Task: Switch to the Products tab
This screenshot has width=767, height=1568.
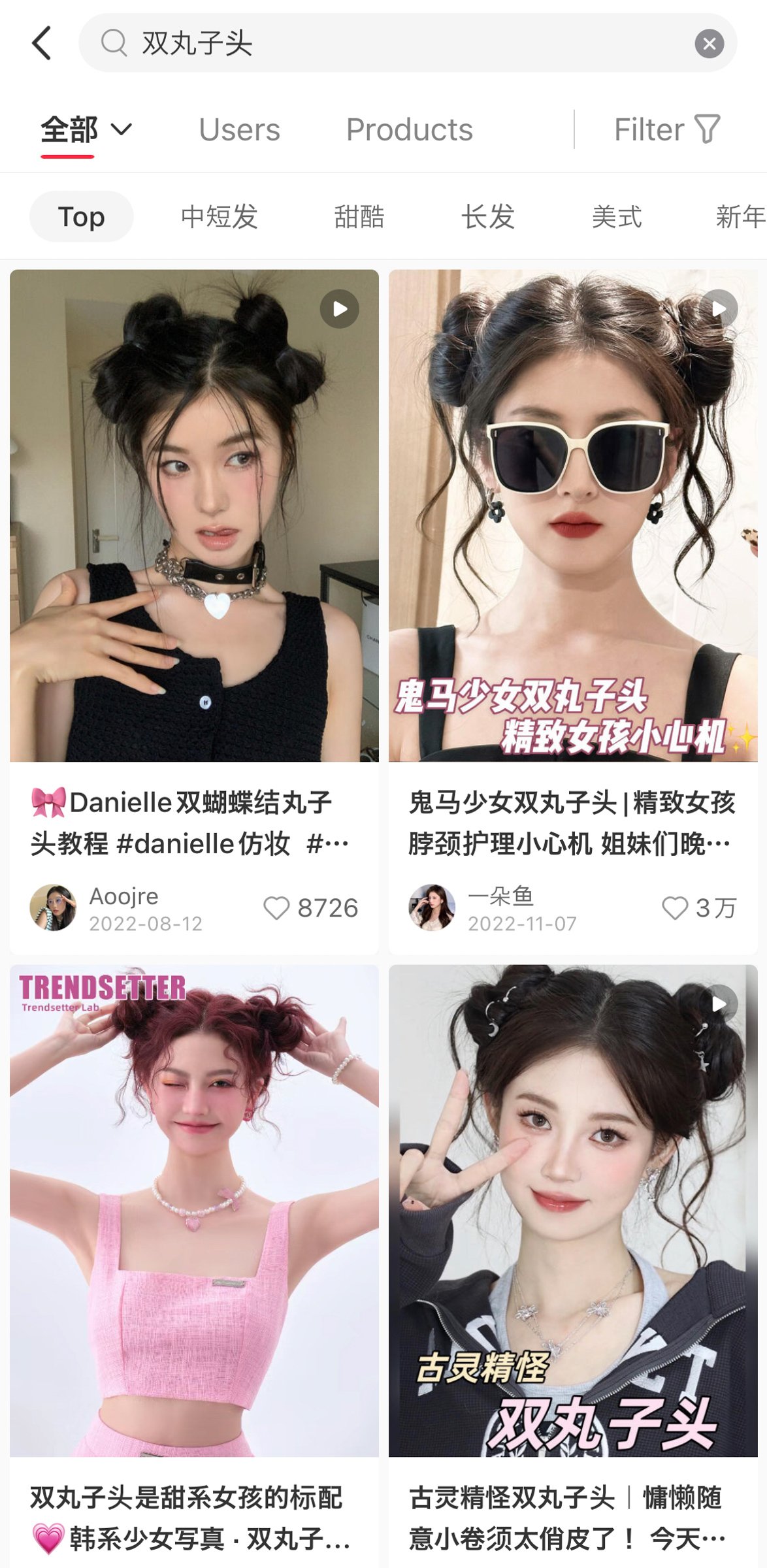Action: (x=409, y=129)
